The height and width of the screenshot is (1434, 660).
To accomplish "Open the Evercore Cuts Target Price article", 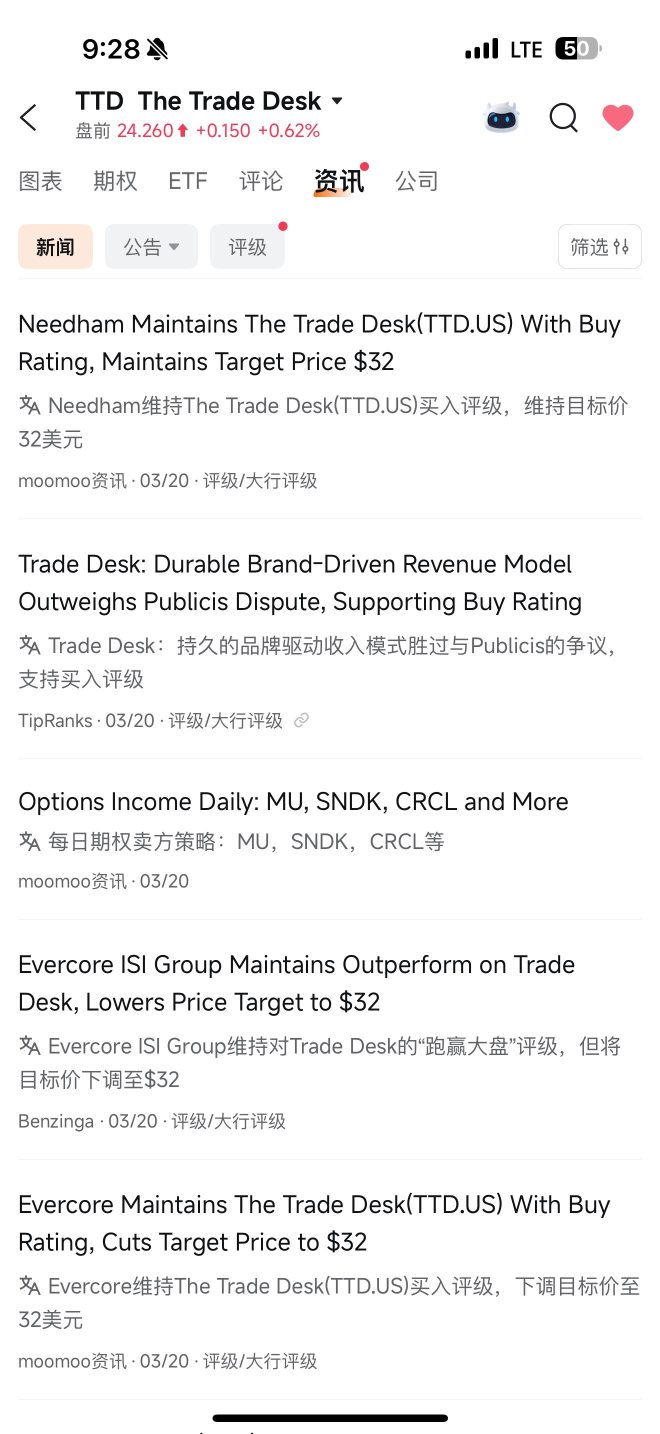I will 330,1281.
